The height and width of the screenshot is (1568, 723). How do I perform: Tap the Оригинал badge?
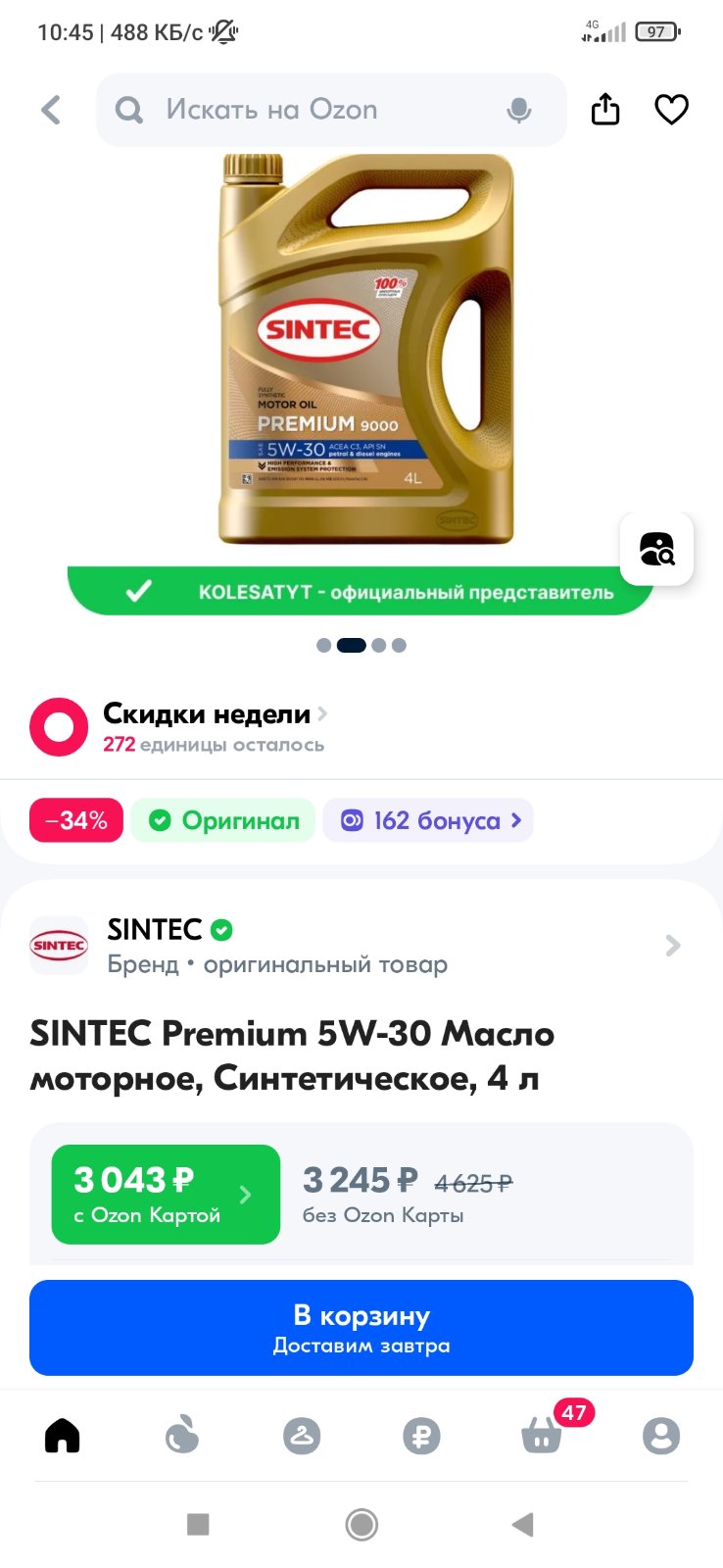point(223,820)
